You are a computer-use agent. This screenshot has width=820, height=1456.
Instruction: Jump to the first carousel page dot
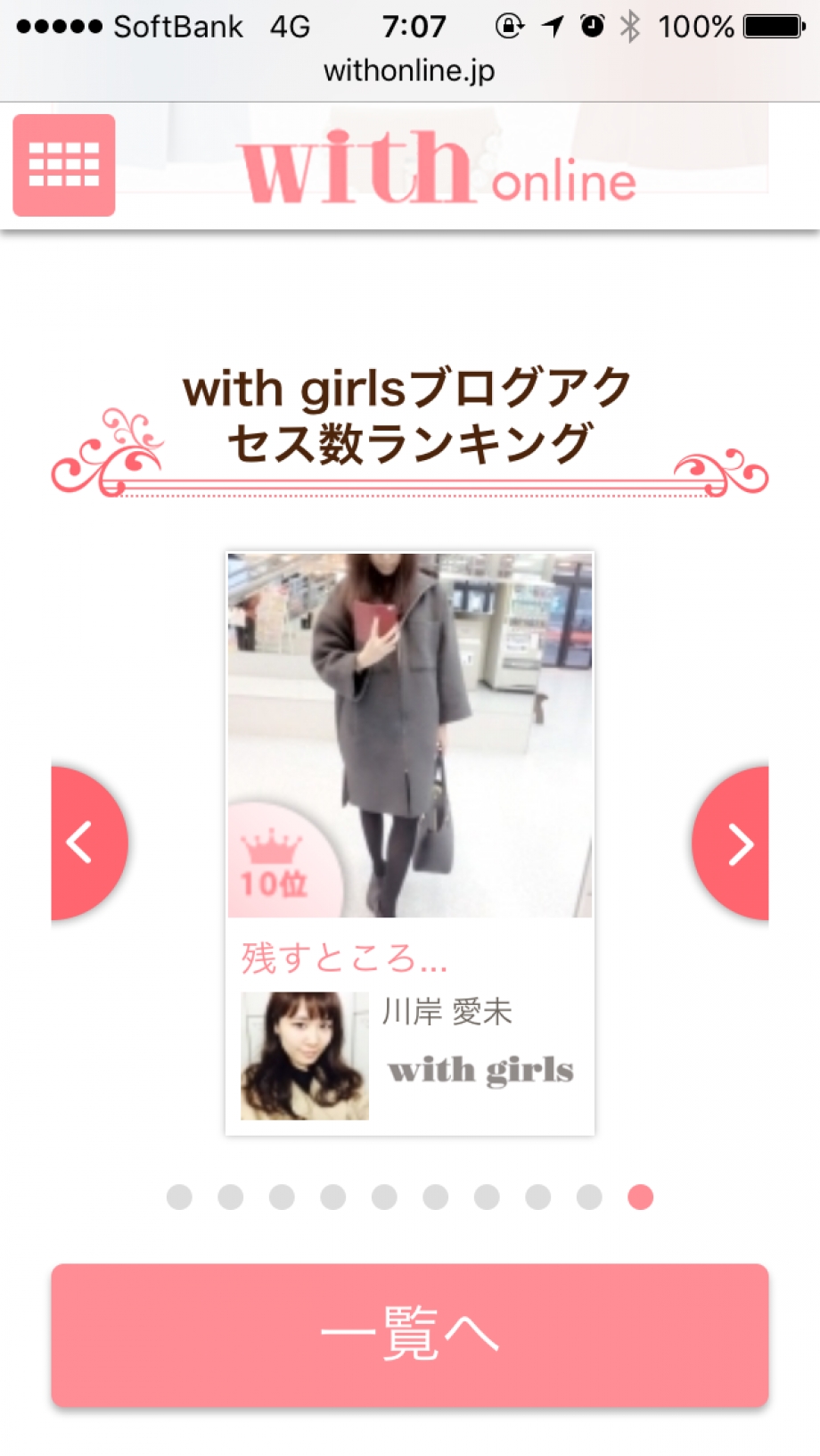pos(179,1197)
